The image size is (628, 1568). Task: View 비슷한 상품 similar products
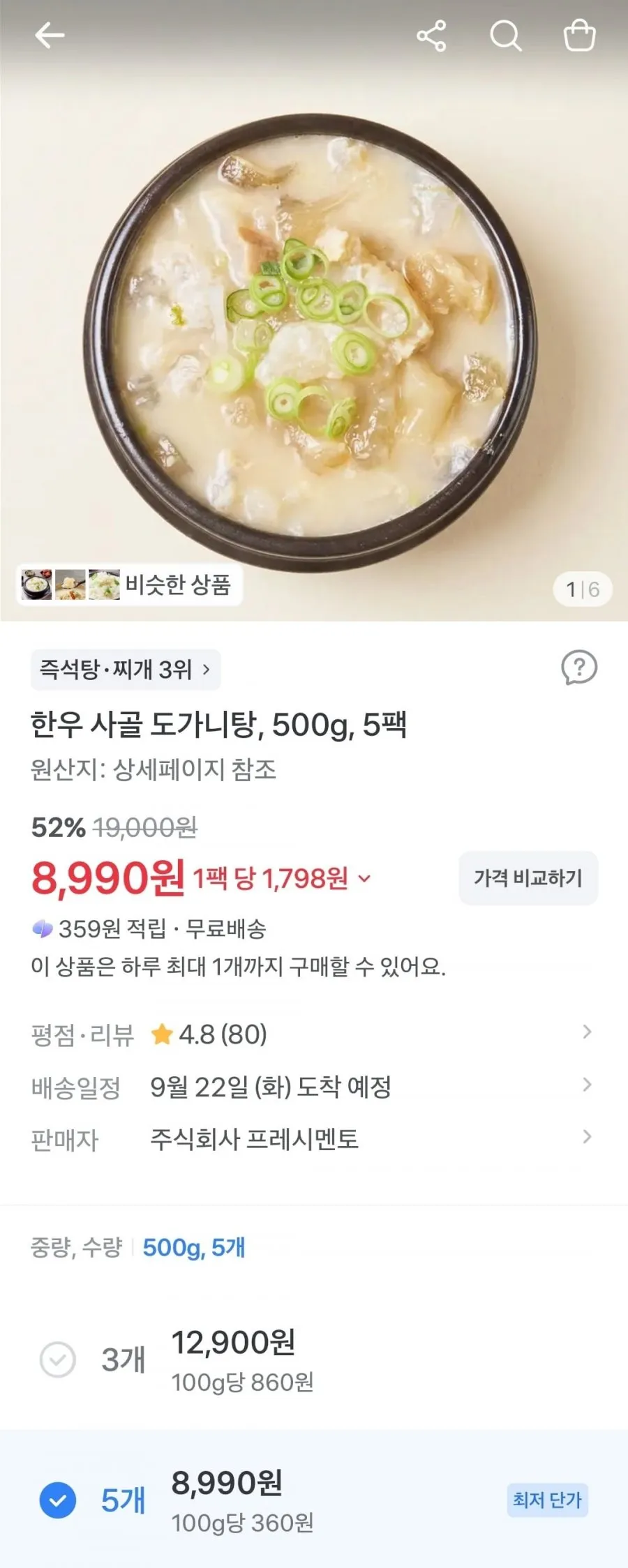pos(129,585)
